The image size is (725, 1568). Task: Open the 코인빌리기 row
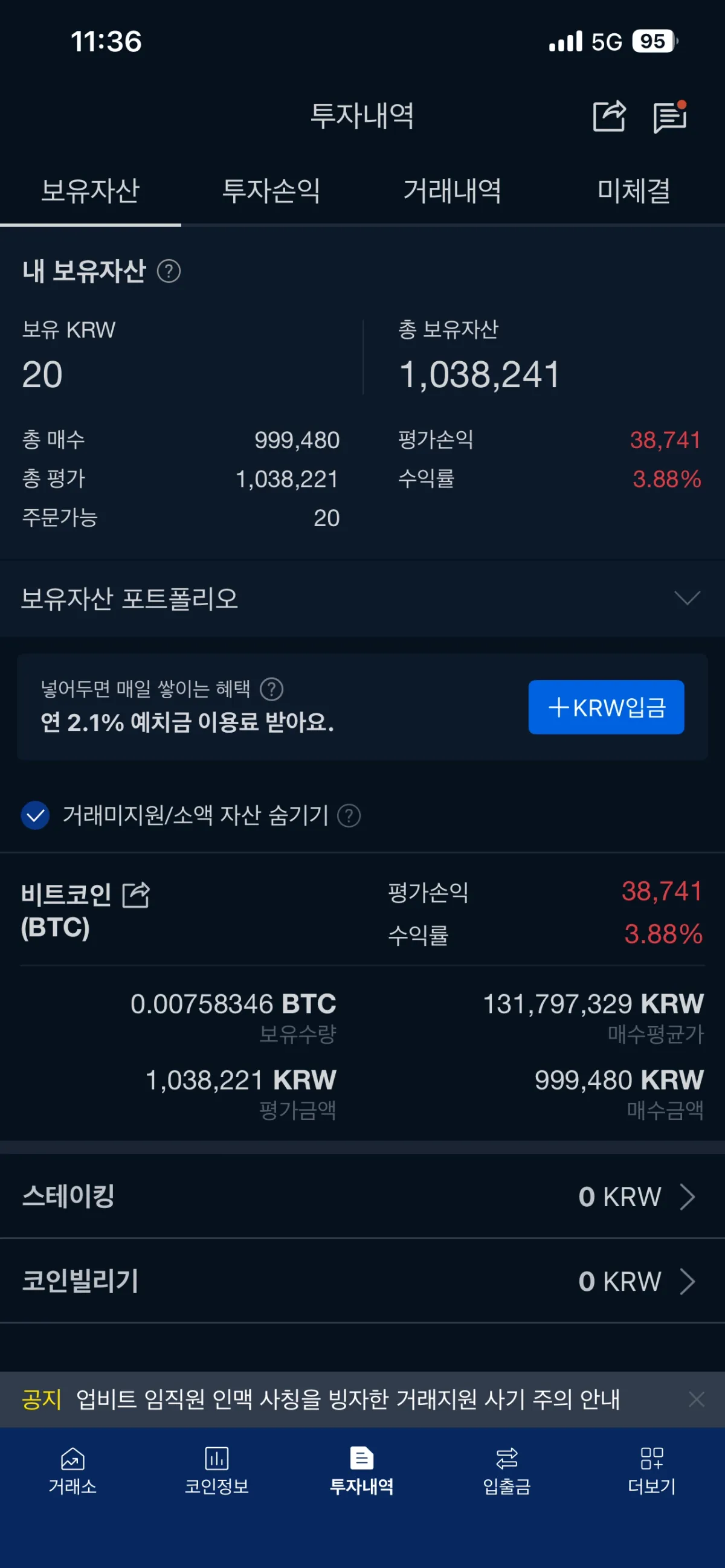[x=362, y=1281]
